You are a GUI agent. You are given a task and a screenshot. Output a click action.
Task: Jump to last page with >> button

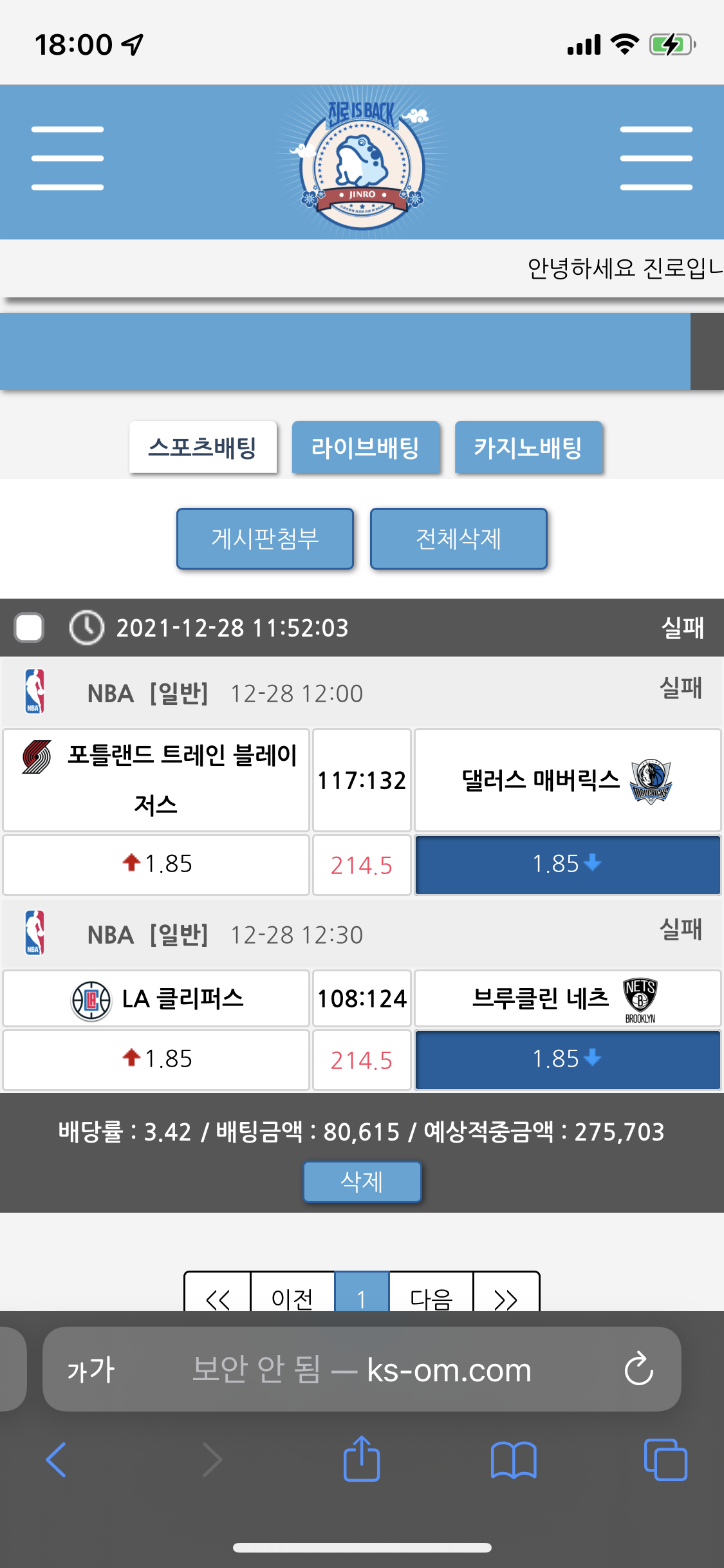(x=506, y=1295)
